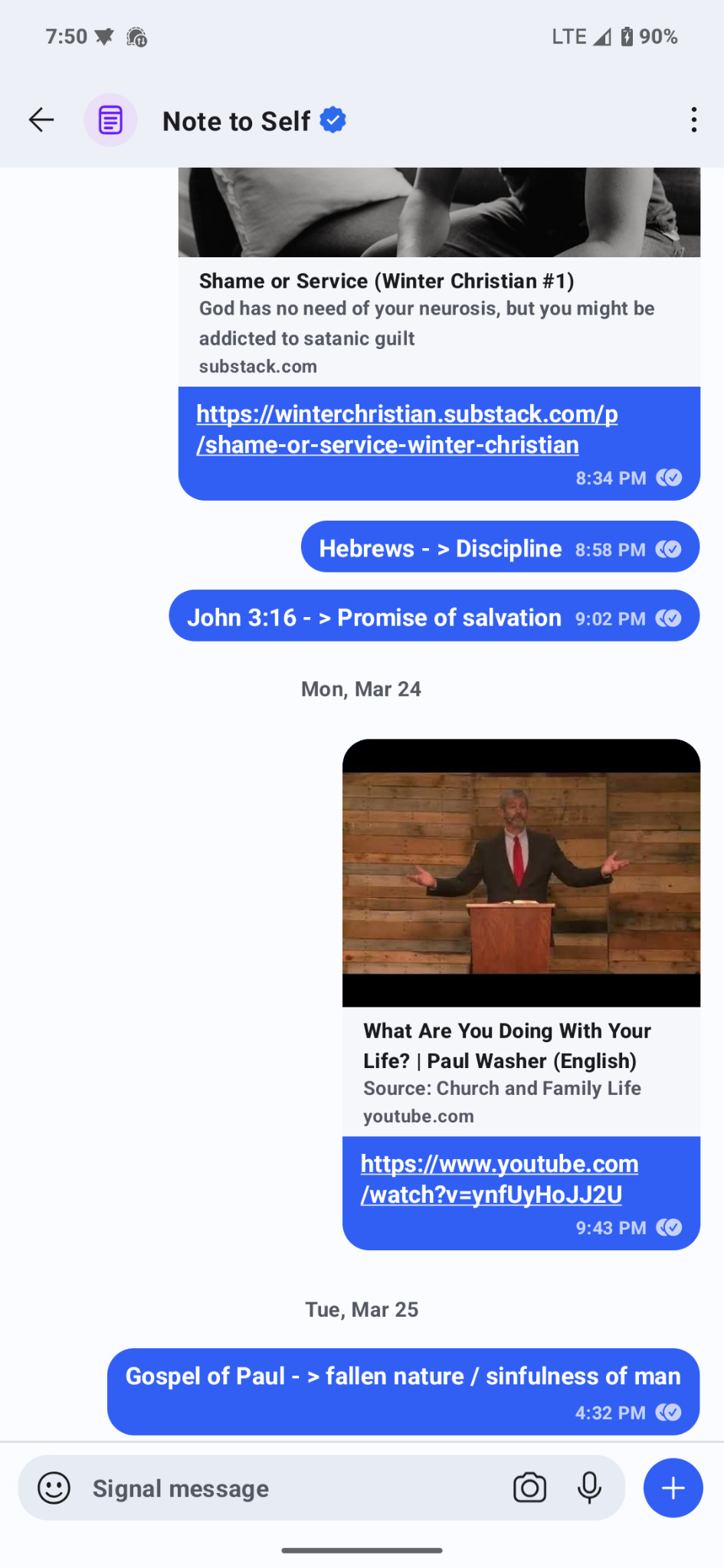Go back to the chat list

[41, 120]
